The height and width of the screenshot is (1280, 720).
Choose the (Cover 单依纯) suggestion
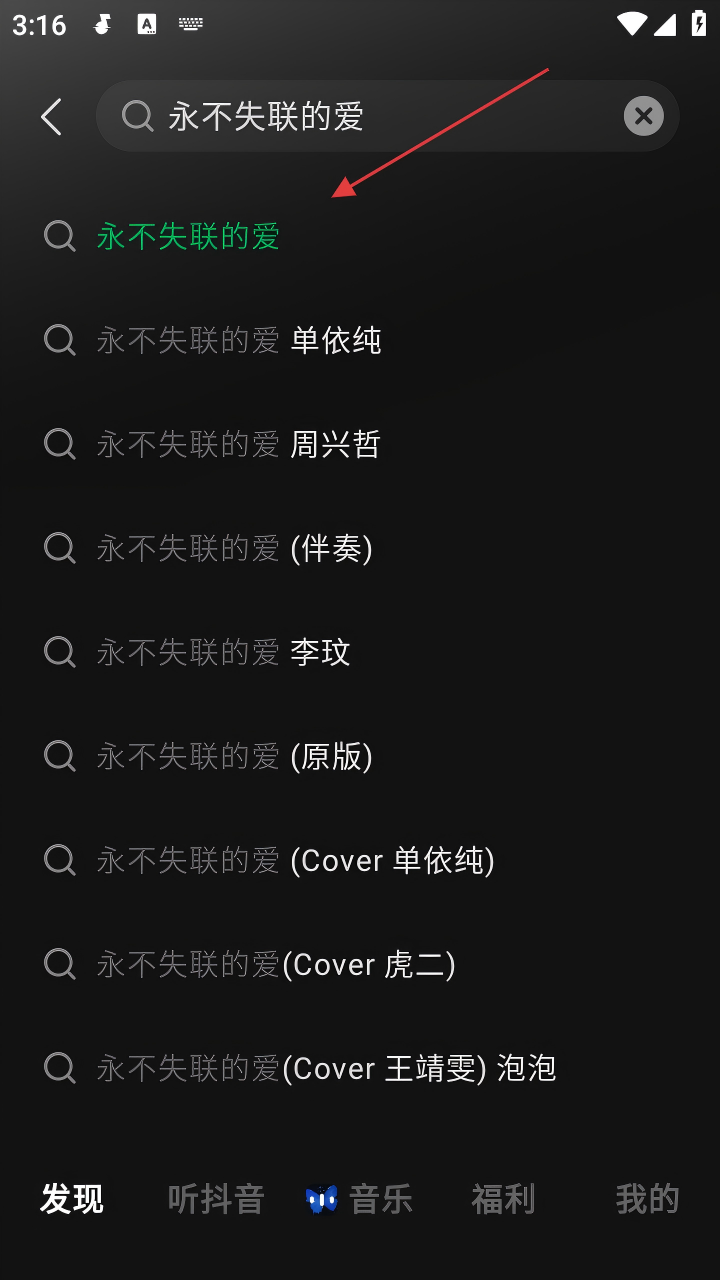click(295, 860)
